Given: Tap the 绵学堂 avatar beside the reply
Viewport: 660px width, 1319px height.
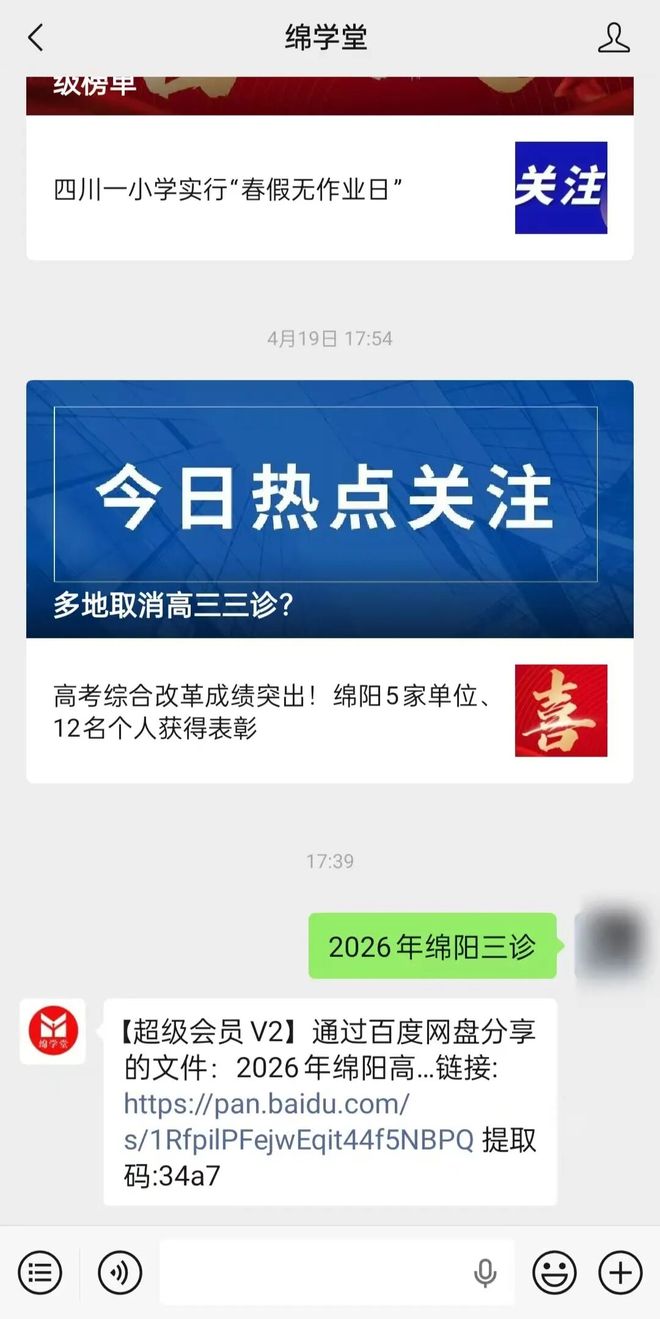Looking at the screenshot, I should point(53,1031).
